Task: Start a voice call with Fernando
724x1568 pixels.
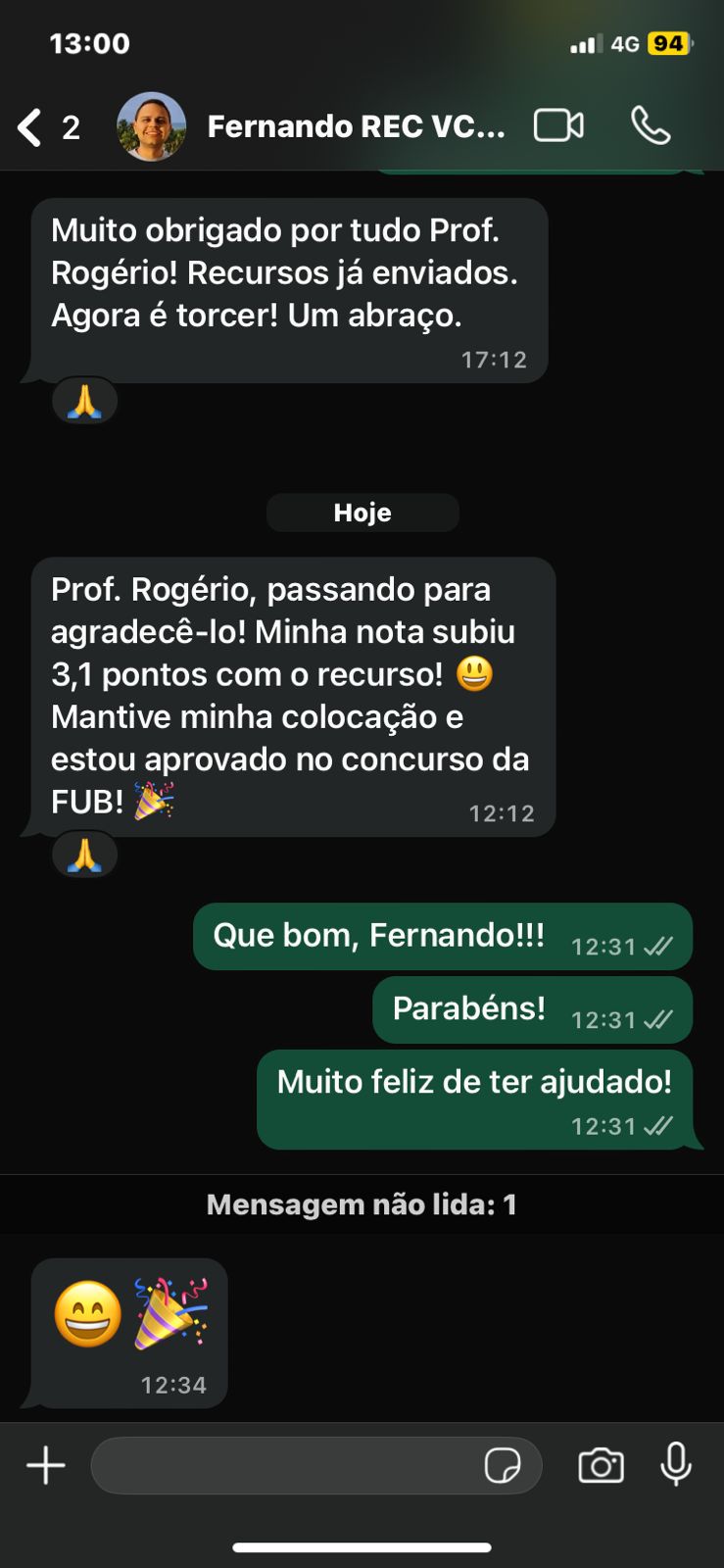Action: [651, 126]
